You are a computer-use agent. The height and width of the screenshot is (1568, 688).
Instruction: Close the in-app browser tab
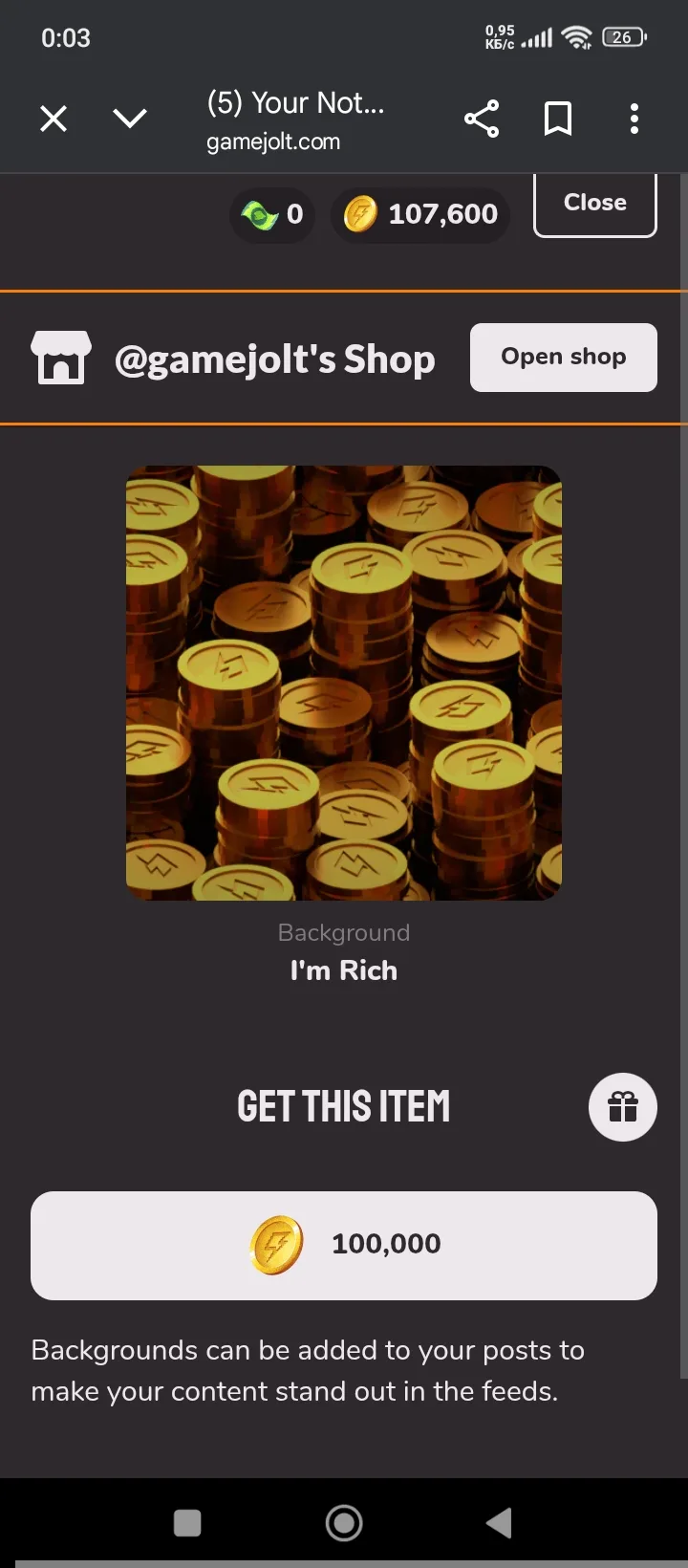tap(54, 120)
